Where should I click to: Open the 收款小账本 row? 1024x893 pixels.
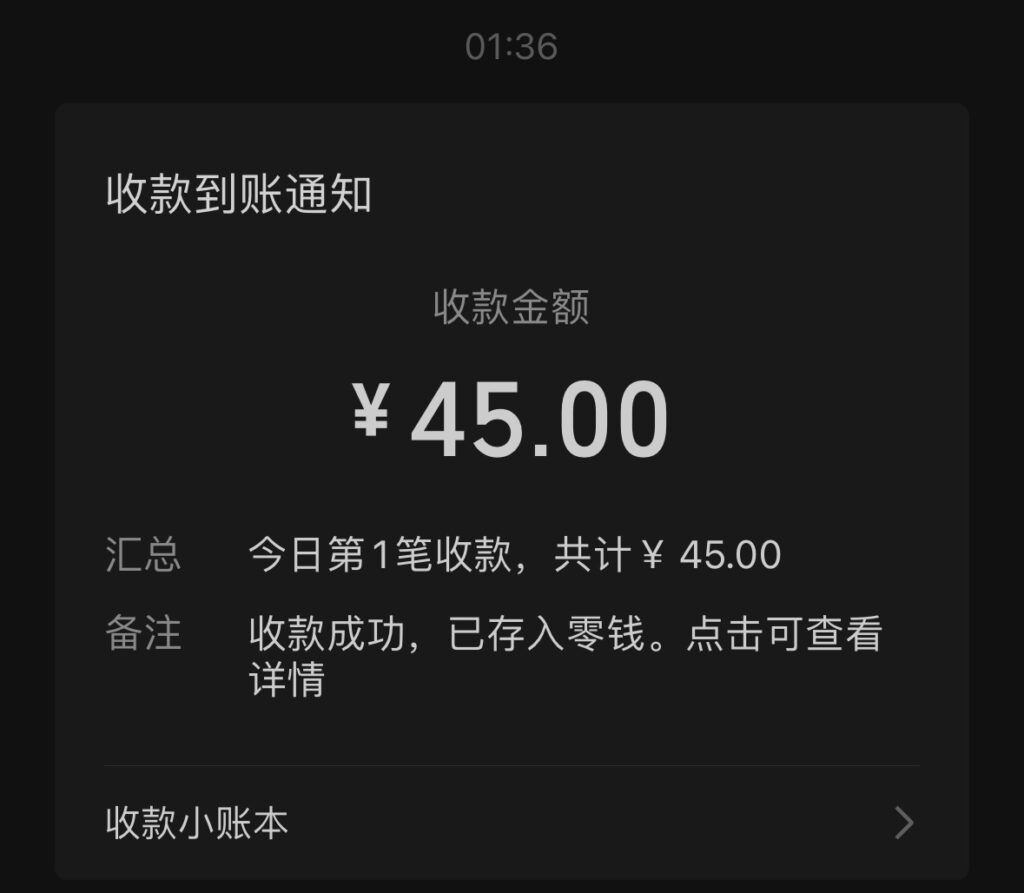click(510, 823)
